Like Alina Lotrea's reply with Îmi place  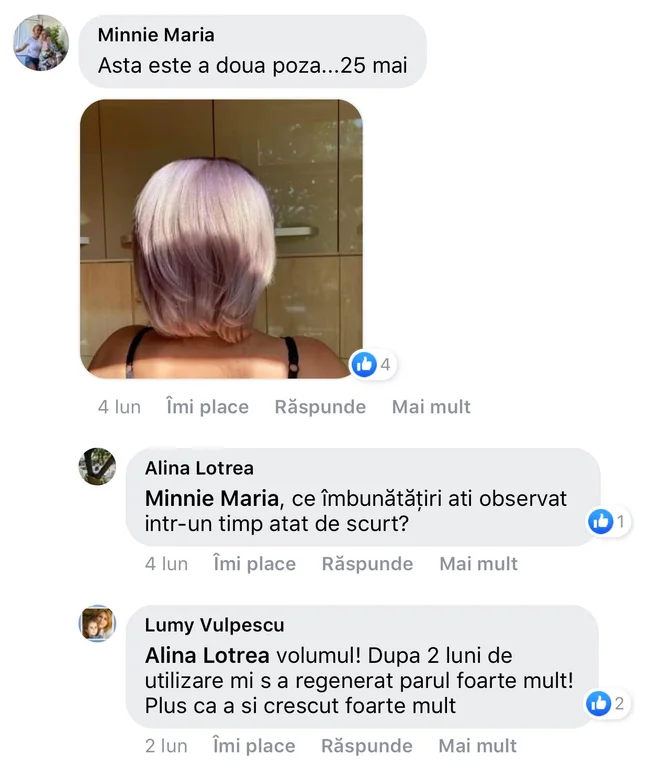(254, 564)
